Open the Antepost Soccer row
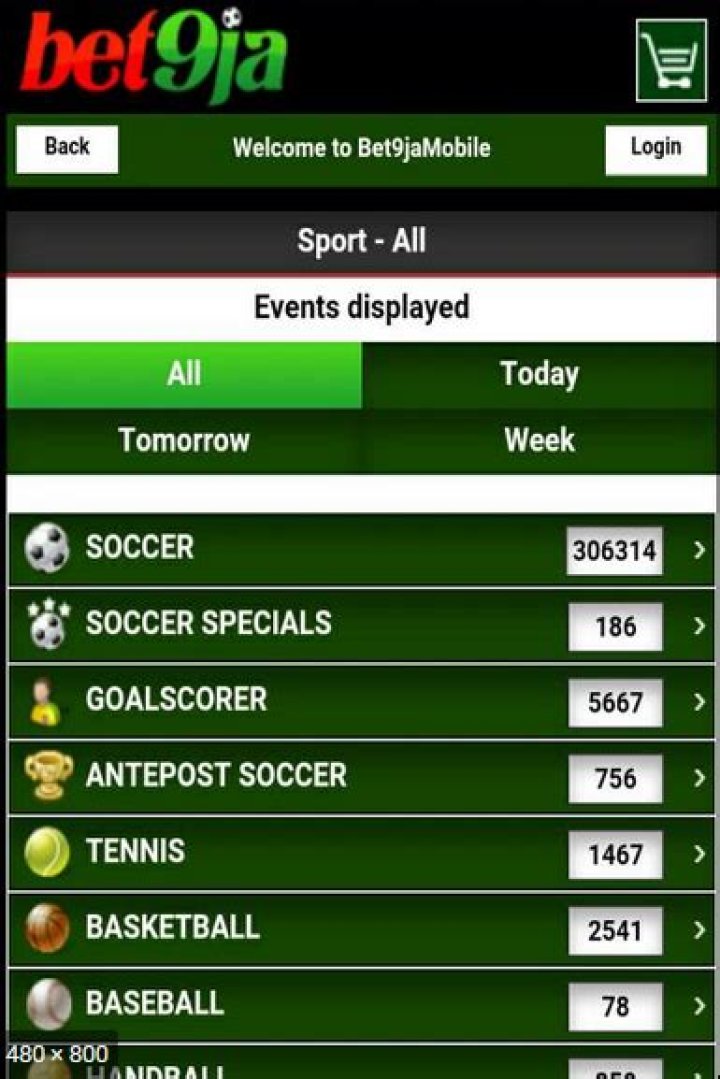Screen dimensions: 720x1079 tap(360, 777)
